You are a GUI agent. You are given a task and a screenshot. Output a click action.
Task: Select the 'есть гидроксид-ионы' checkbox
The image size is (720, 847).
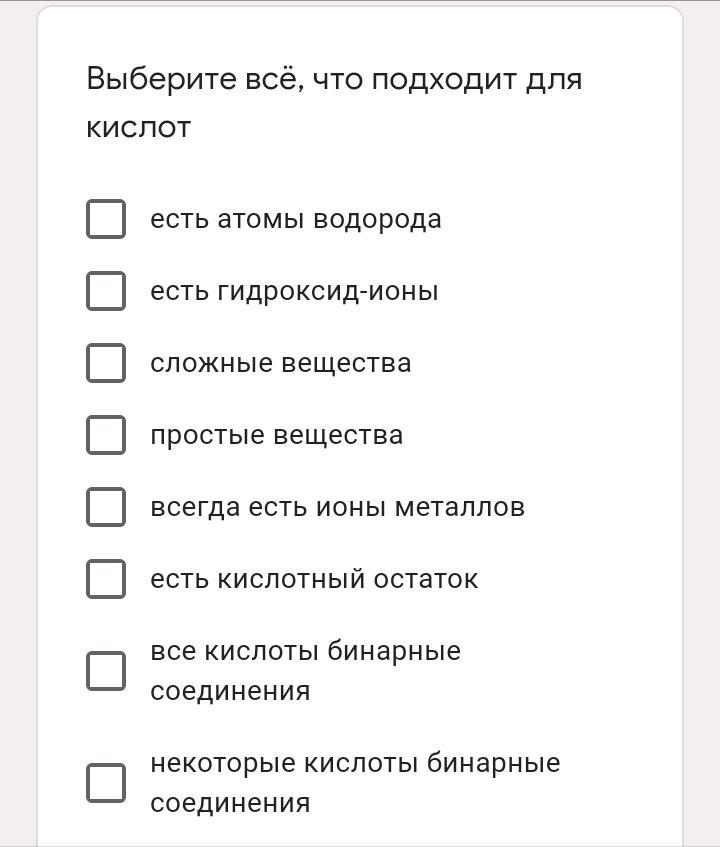point(106,291)
